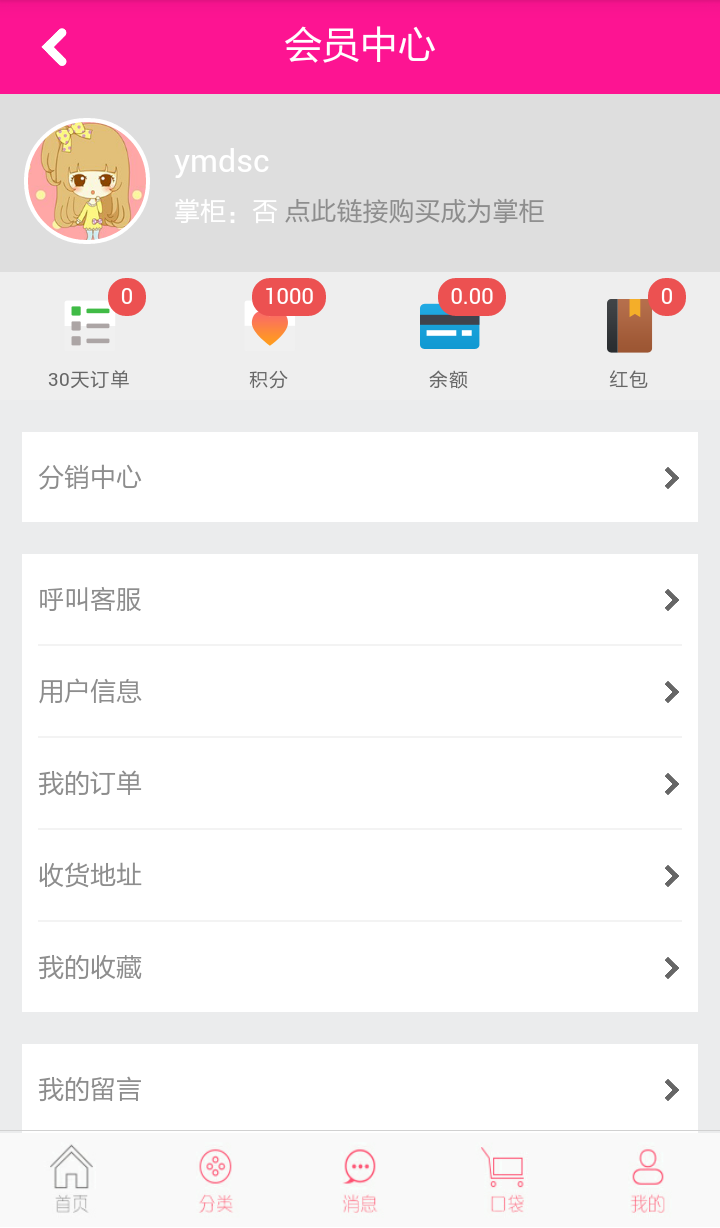Image resolution: width=720 pixels, height=1228 pixels.
Task: Open 收货地址 addresses
Action: tap(360, 876)
